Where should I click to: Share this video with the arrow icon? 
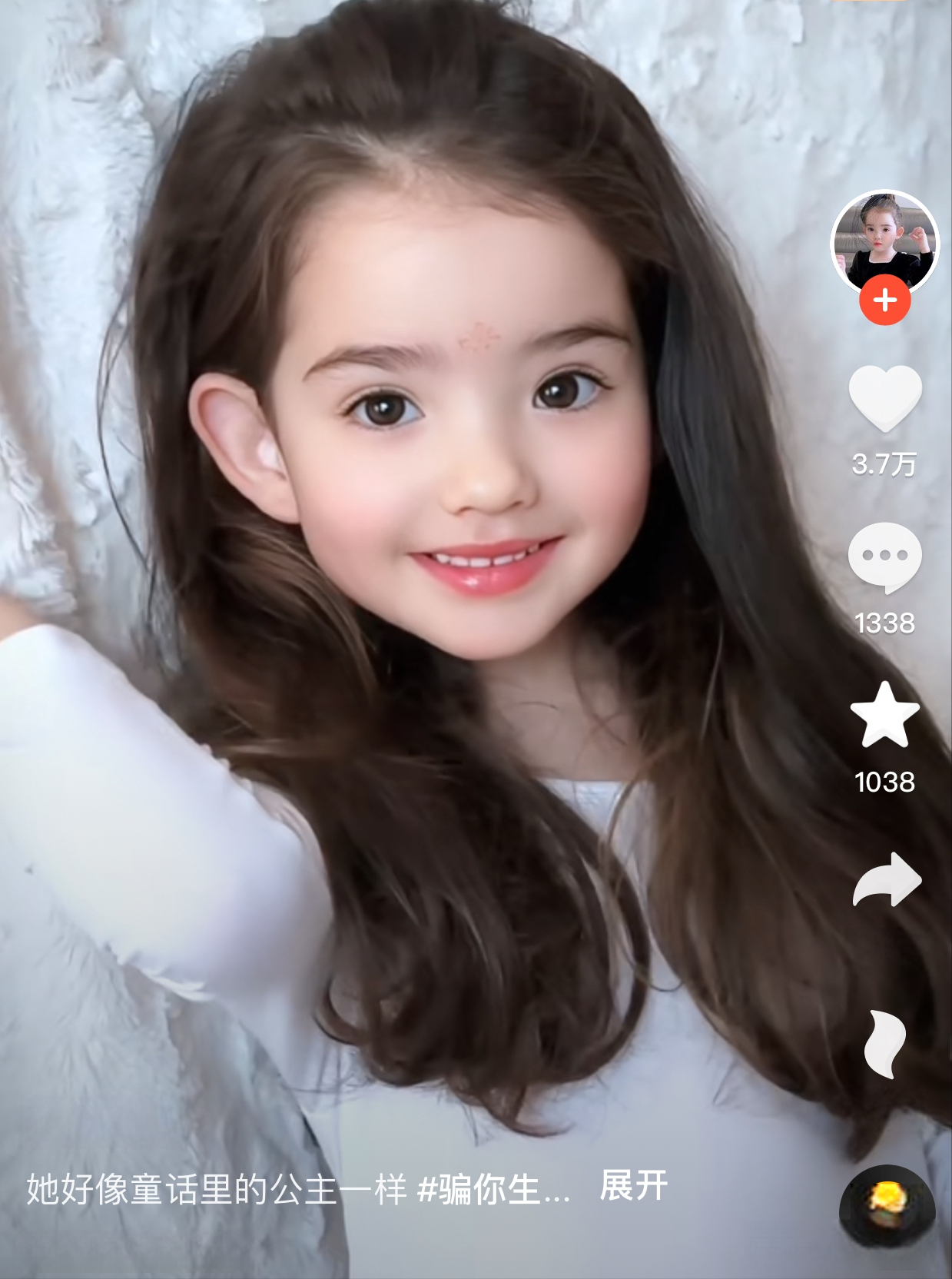887,880
